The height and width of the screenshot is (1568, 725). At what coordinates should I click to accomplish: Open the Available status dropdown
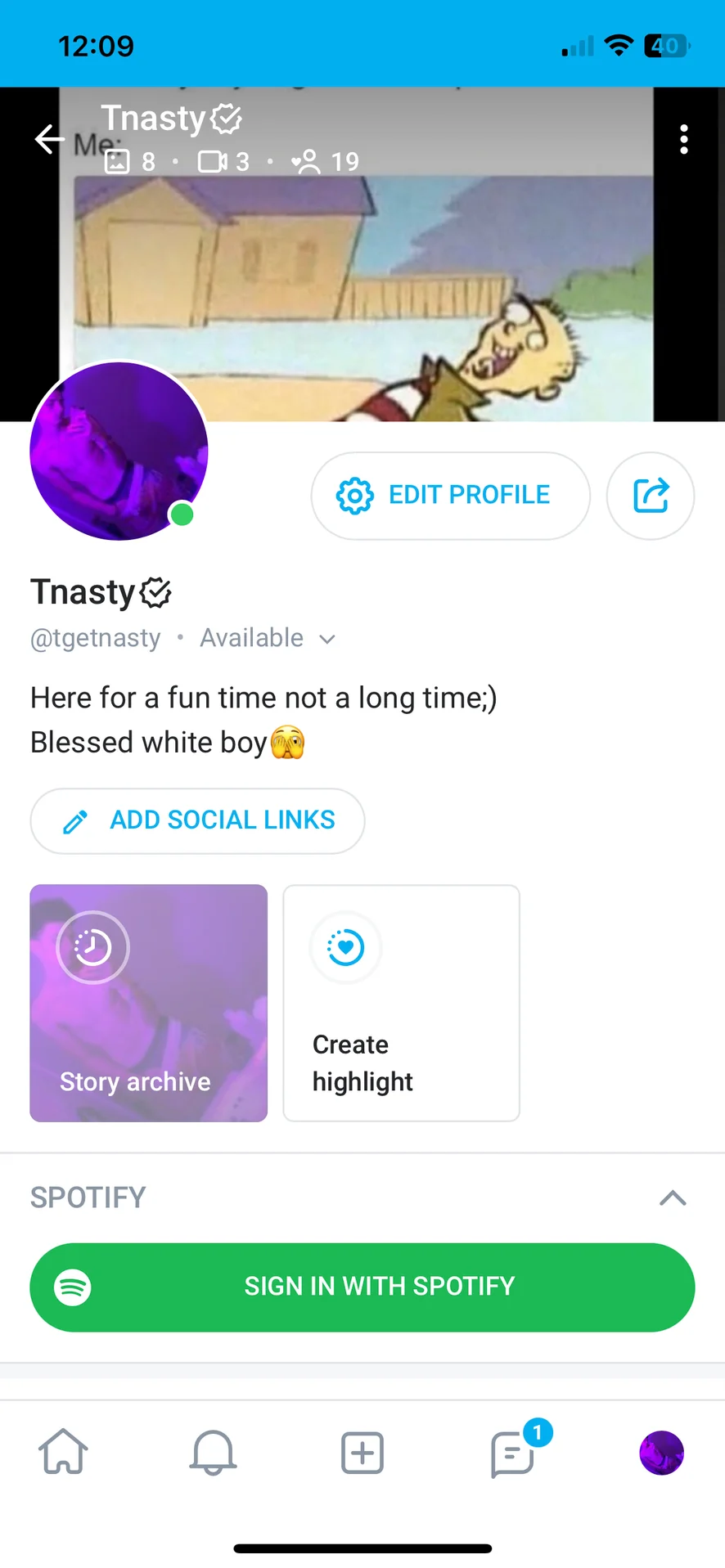(268, 638)
